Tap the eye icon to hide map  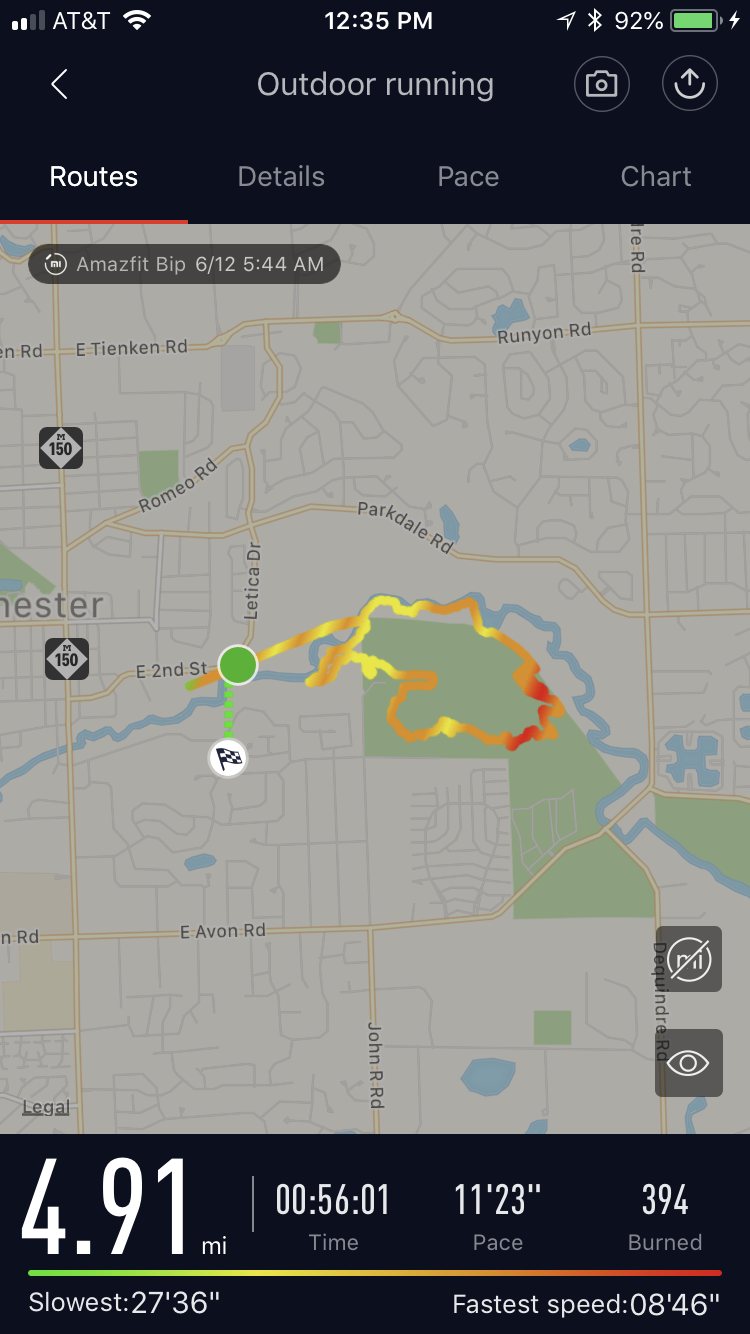[x=688, y=1062]
